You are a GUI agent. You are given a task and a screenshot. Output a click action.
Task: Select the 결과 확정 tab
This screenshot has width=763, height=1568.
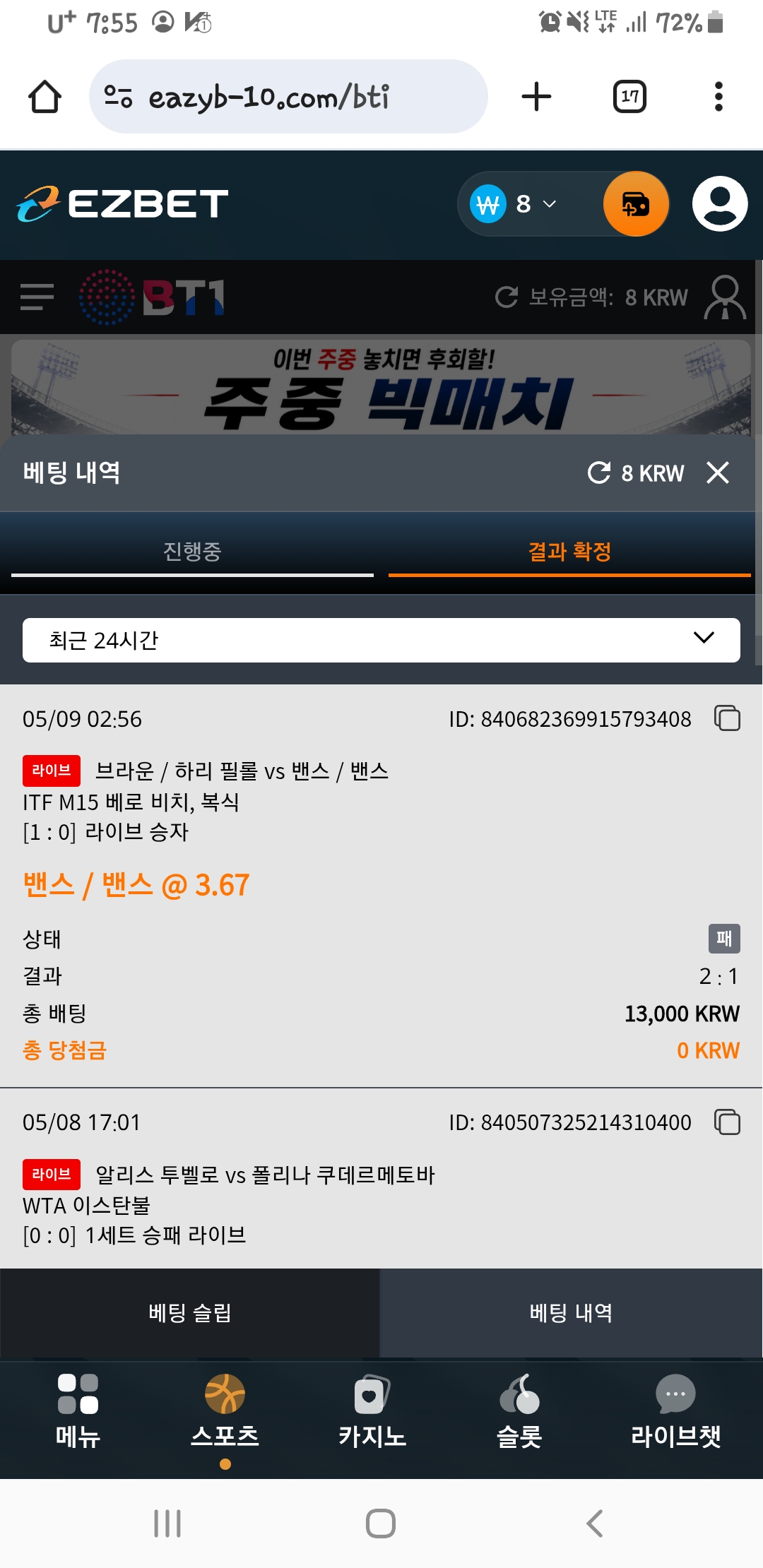569,552
